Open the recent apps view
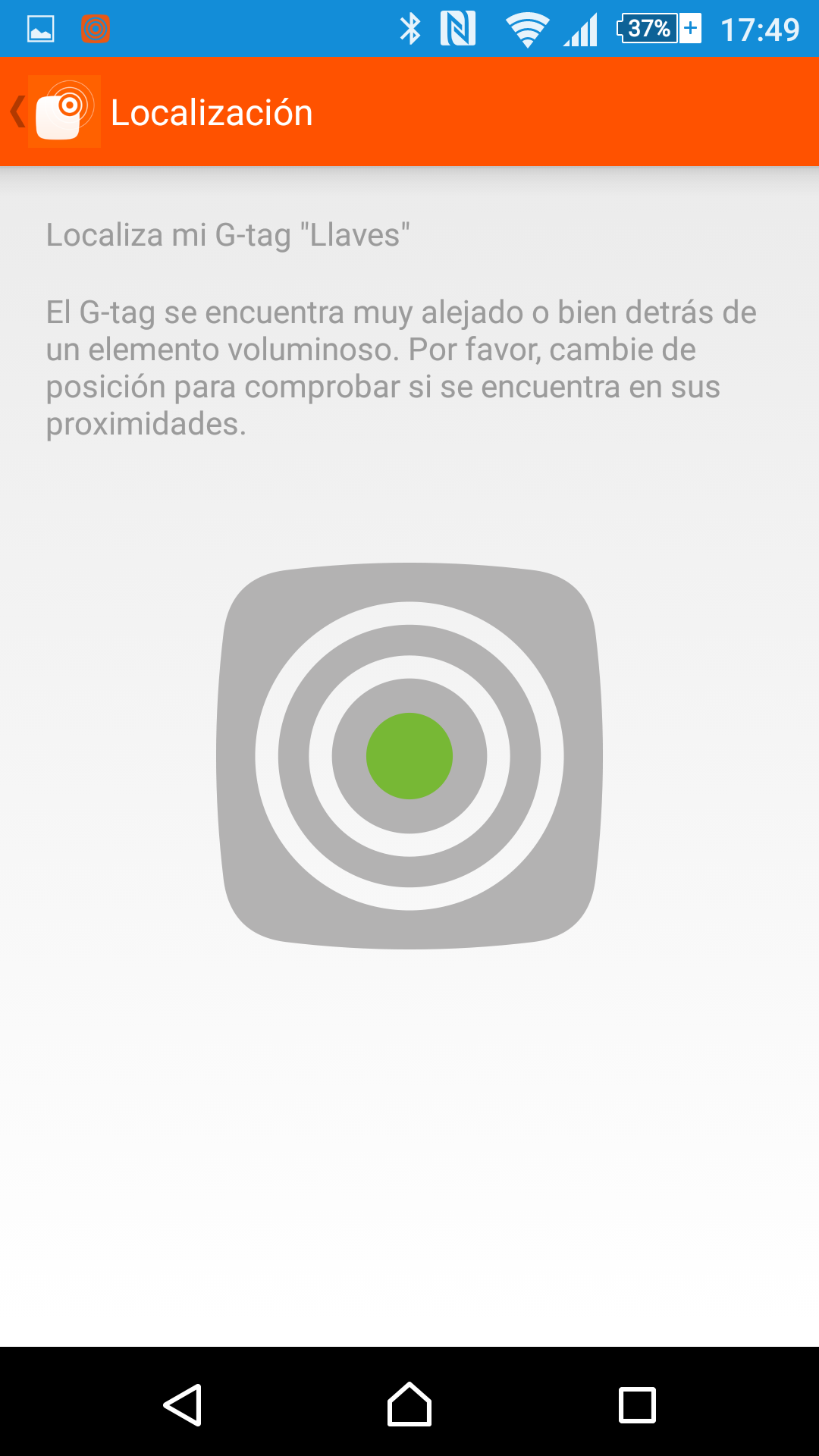 637,1404
